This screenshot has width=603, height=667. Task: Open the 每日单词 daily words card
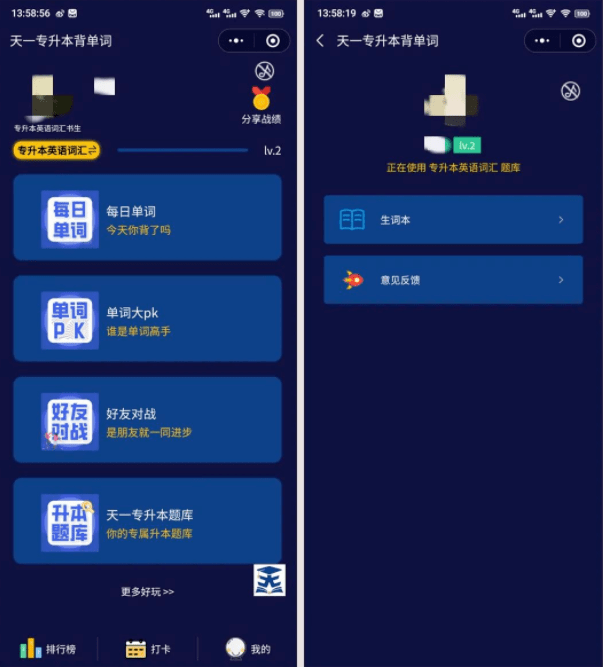click(147, 218)
